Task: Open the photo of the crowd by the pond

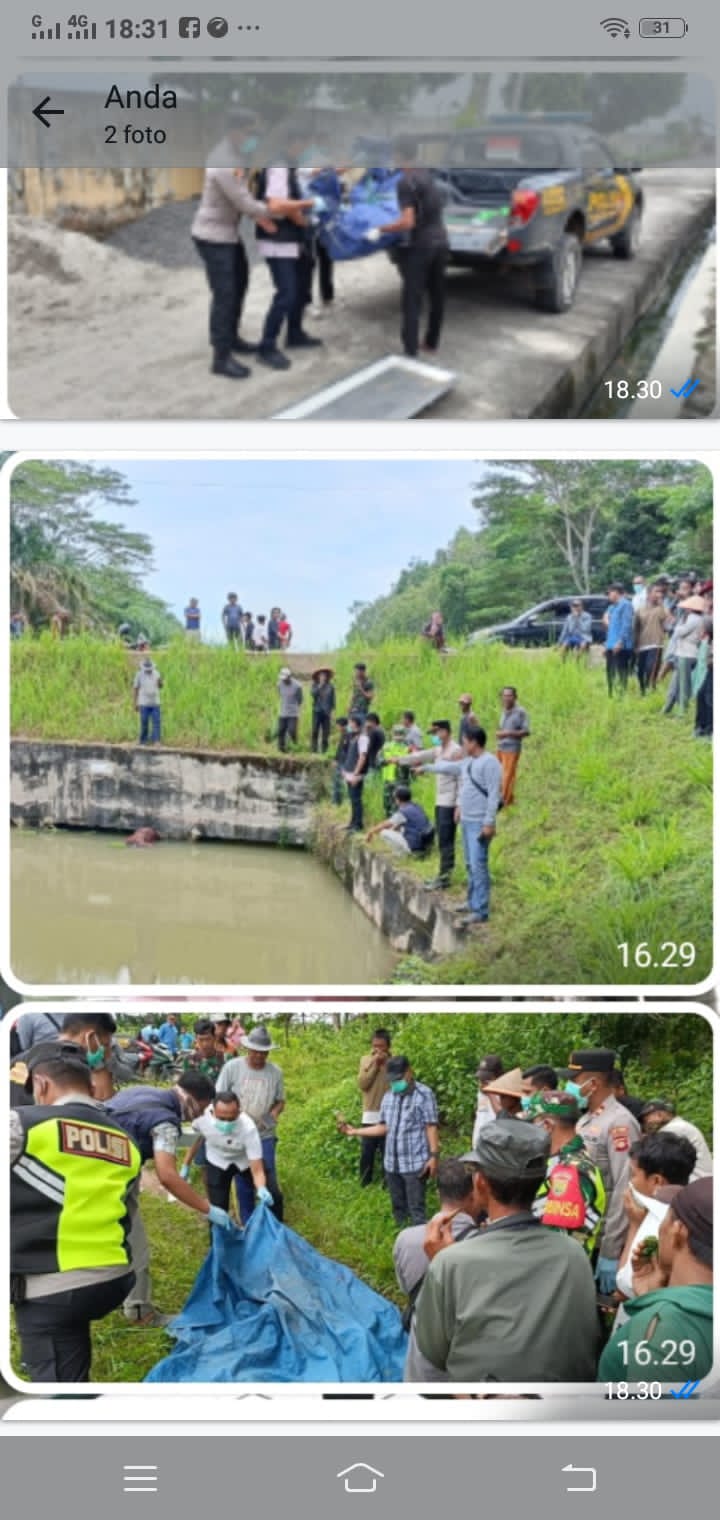Action: (360, 720)
